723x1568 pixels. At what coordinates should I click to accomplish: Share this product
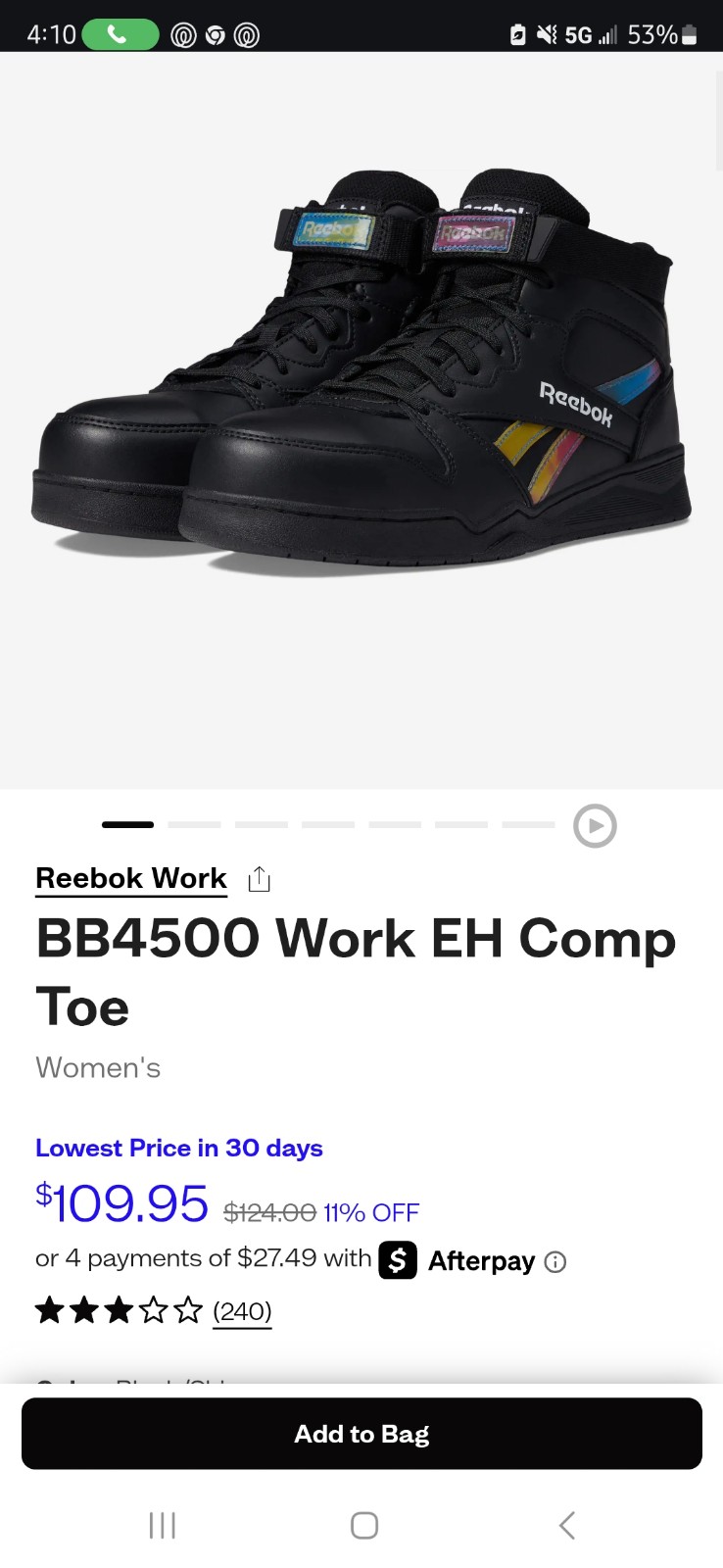(x=259, y=879)
